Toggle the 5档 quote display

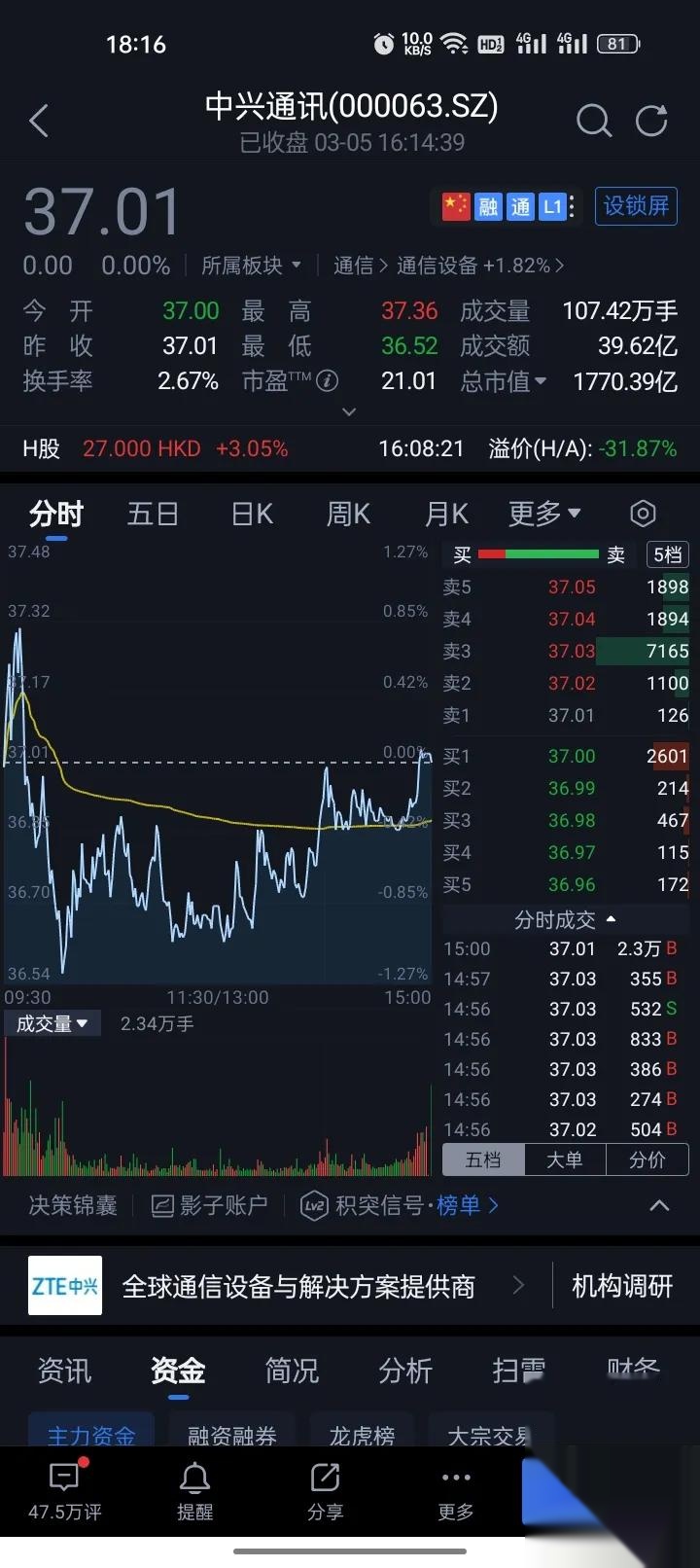tap(669, 554)
